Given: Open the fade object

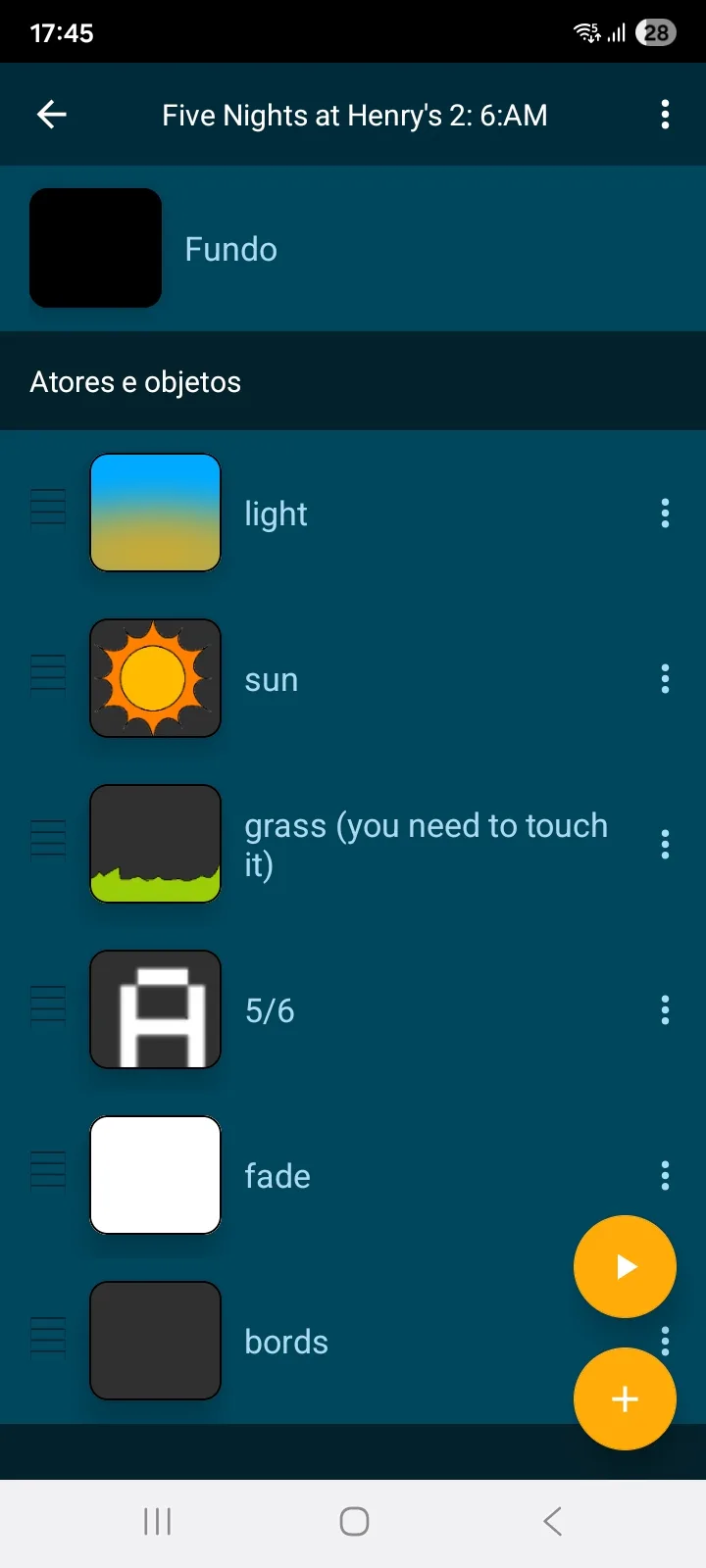Looking at the screenshot, I should [277, 1176].
